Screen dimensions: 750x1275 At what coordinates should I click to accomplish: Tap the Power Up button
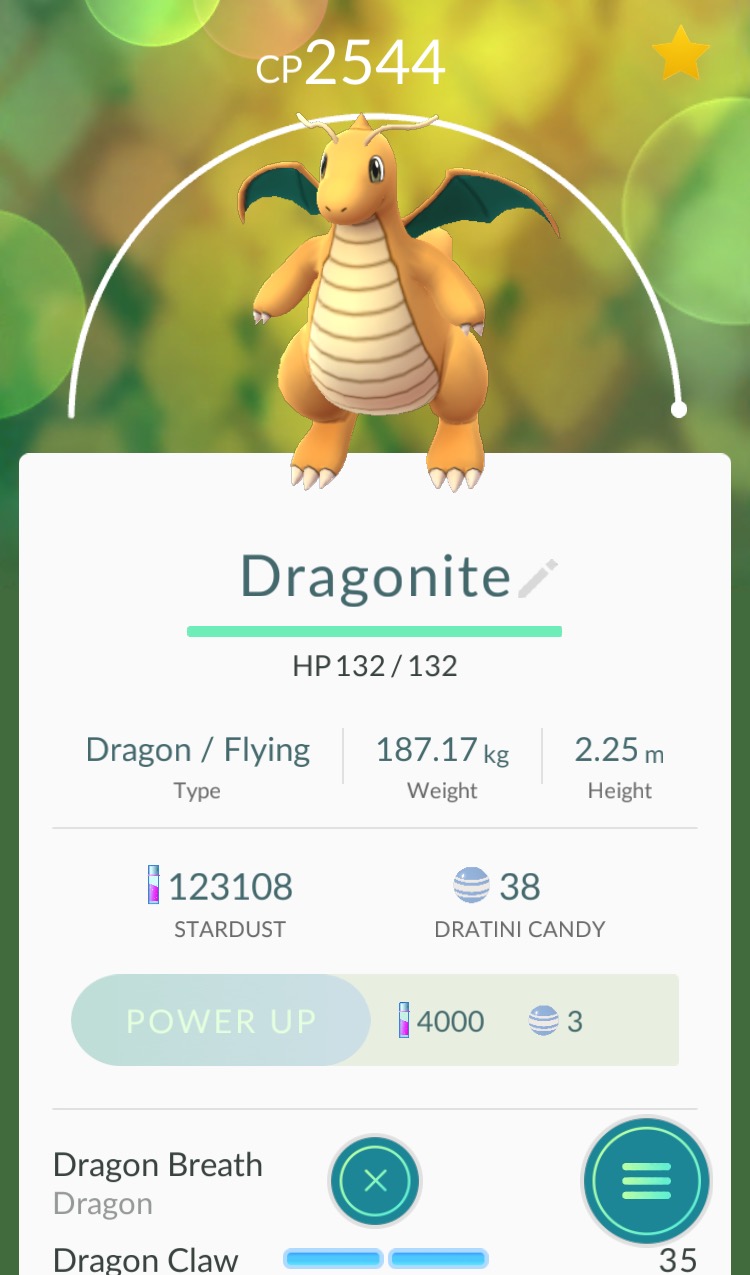pyautogui.click(x=221, y=1020)
